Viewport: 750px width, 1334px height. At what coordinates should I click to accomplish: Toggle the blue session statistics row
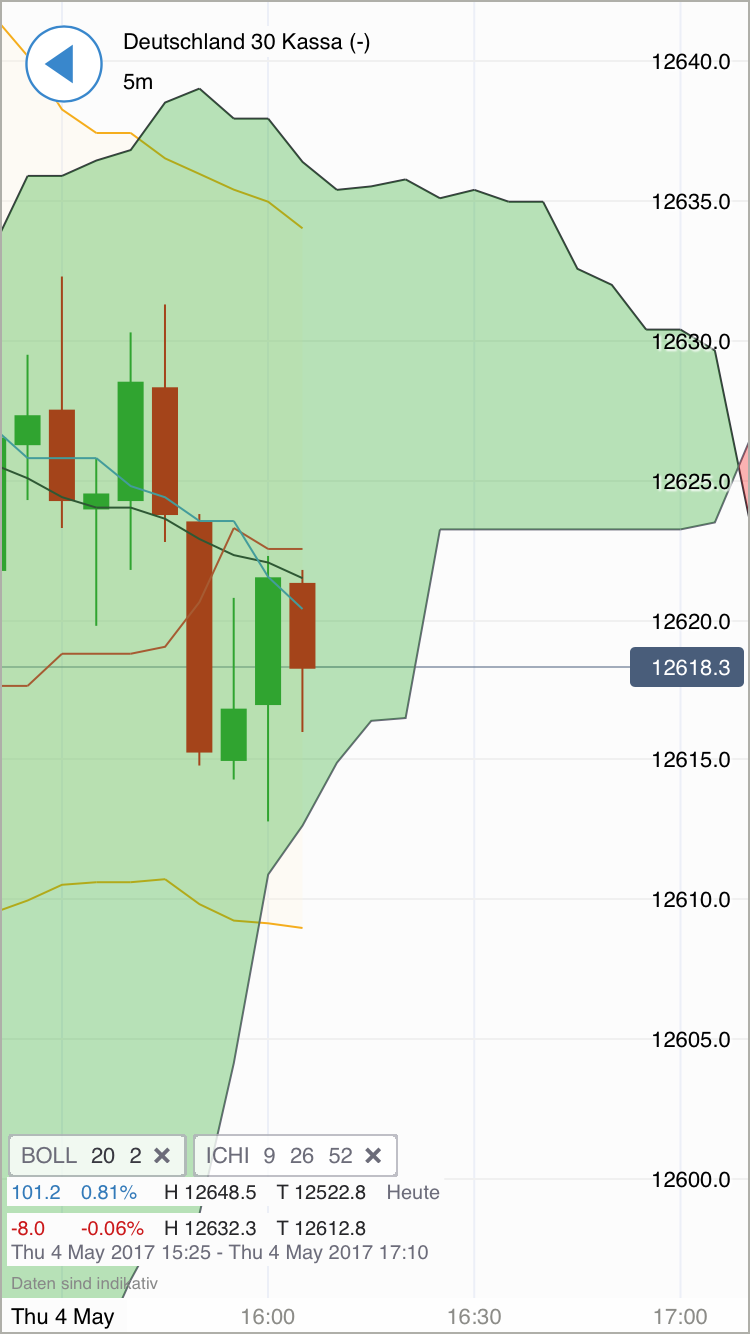200,1192
